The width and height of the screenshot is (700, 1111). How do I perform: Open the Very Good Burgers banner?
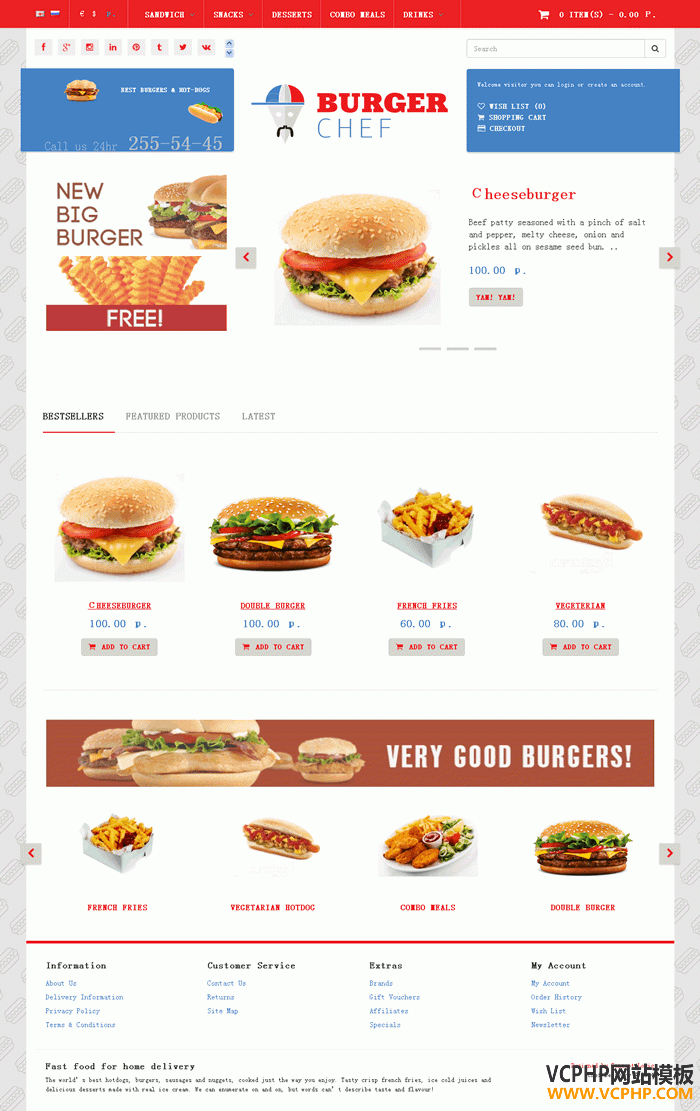pos(350,753)
